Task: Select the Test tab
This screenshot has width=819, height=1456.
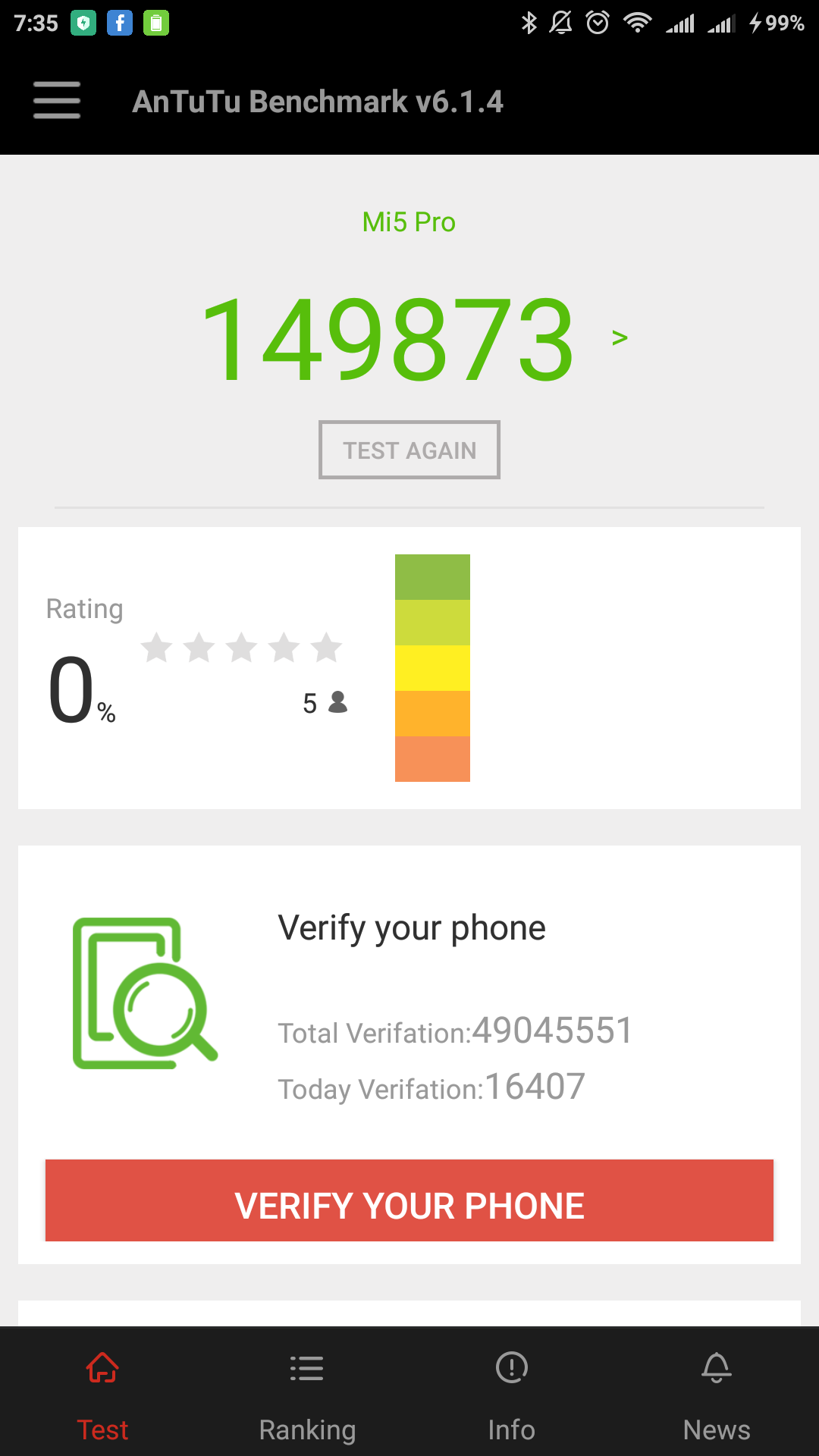Action: (x=102, y=1395)
